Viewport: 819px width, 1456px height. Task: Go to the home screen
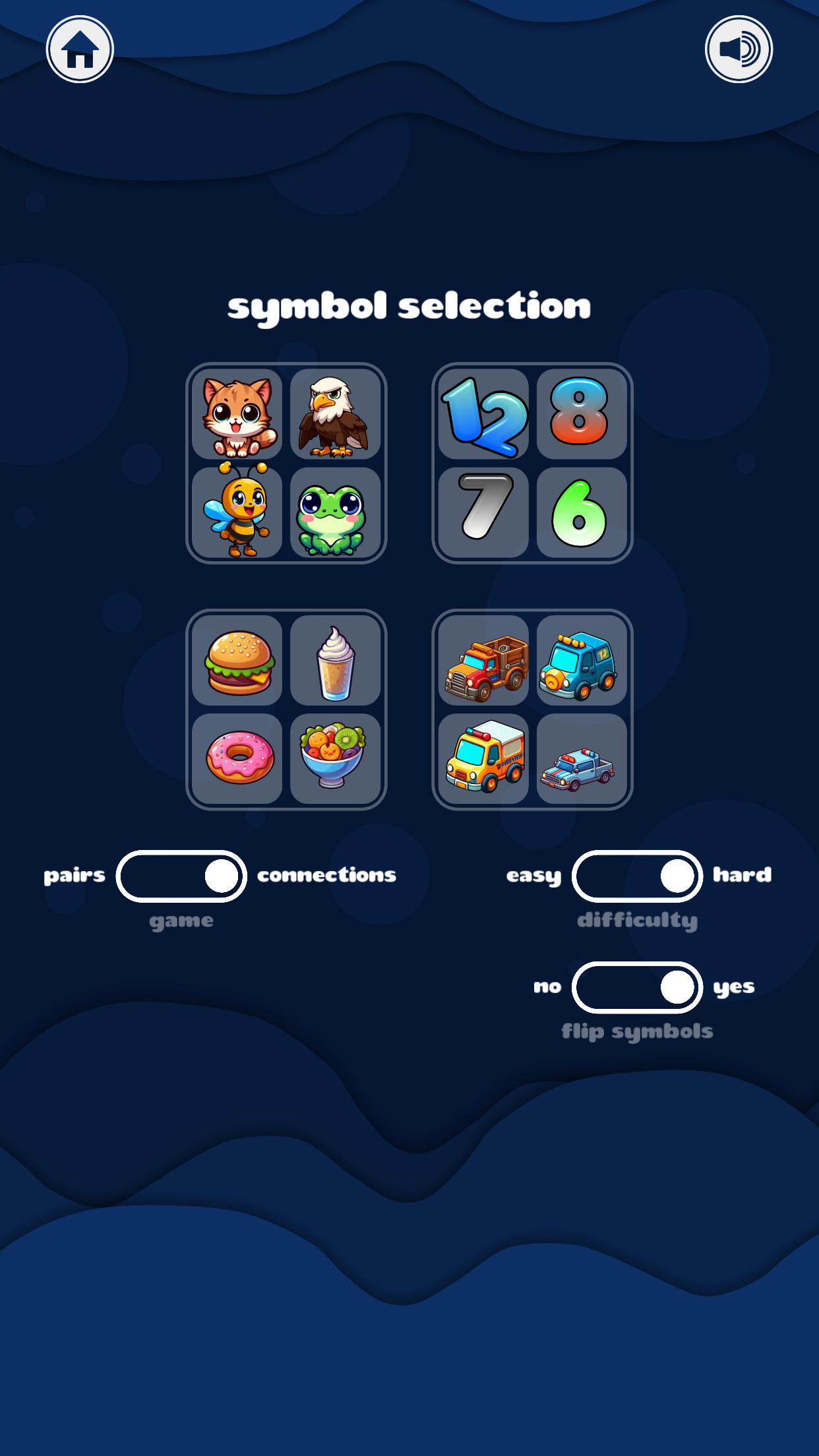tap(80, 49)
